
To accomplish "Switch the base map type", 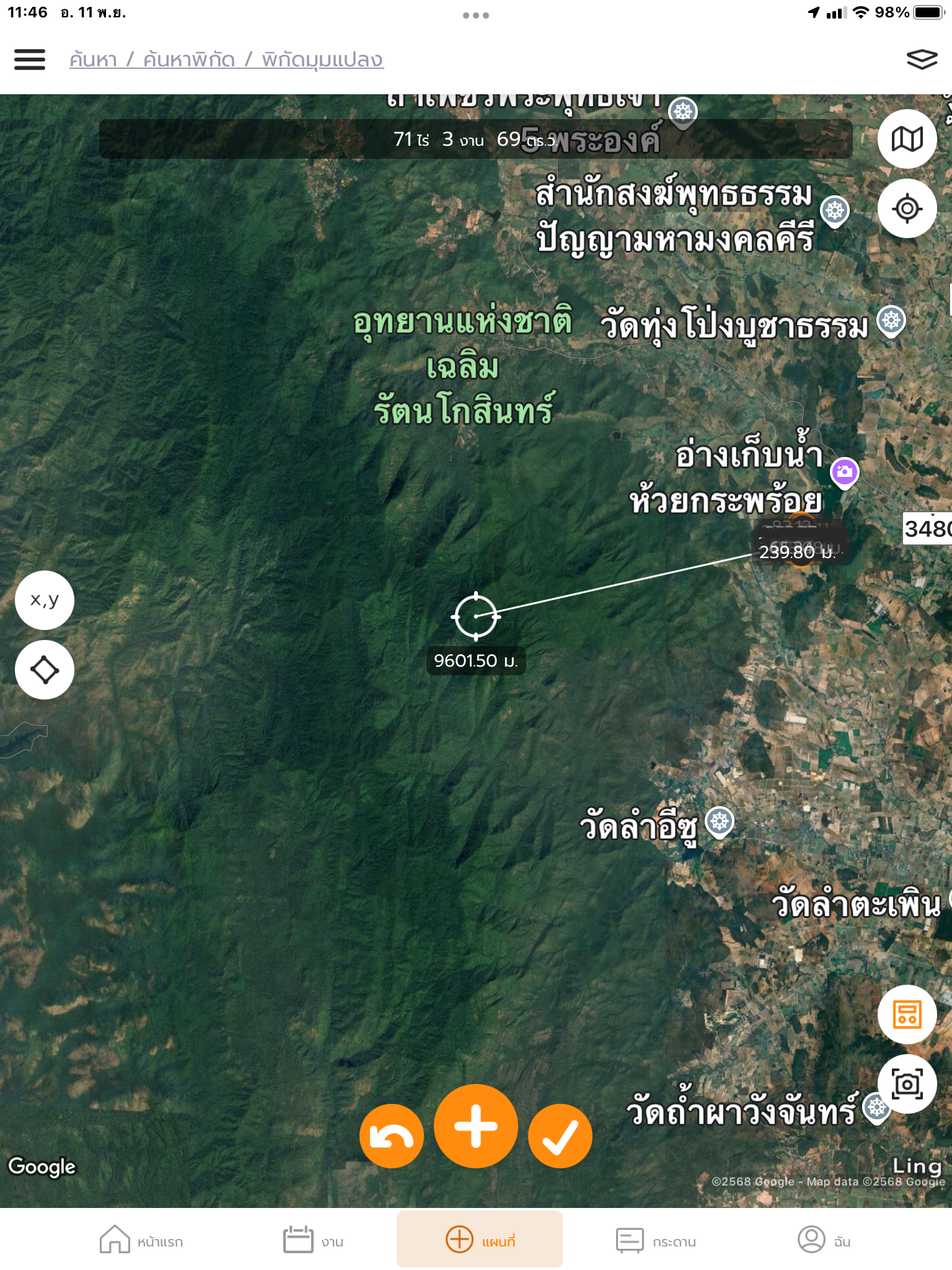I will 907,139.
